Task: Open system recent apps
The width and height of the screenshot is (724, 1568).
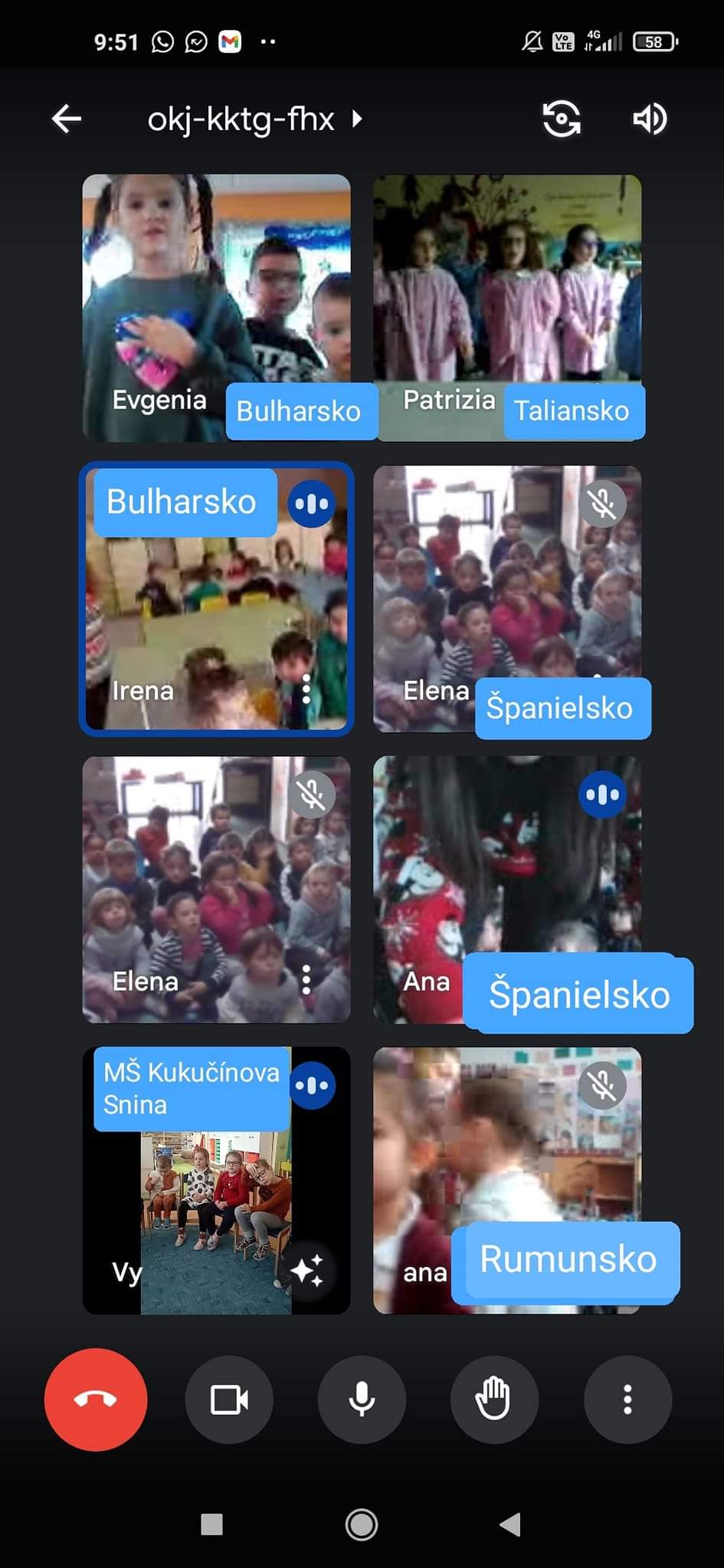Action: coord(211,1524)
